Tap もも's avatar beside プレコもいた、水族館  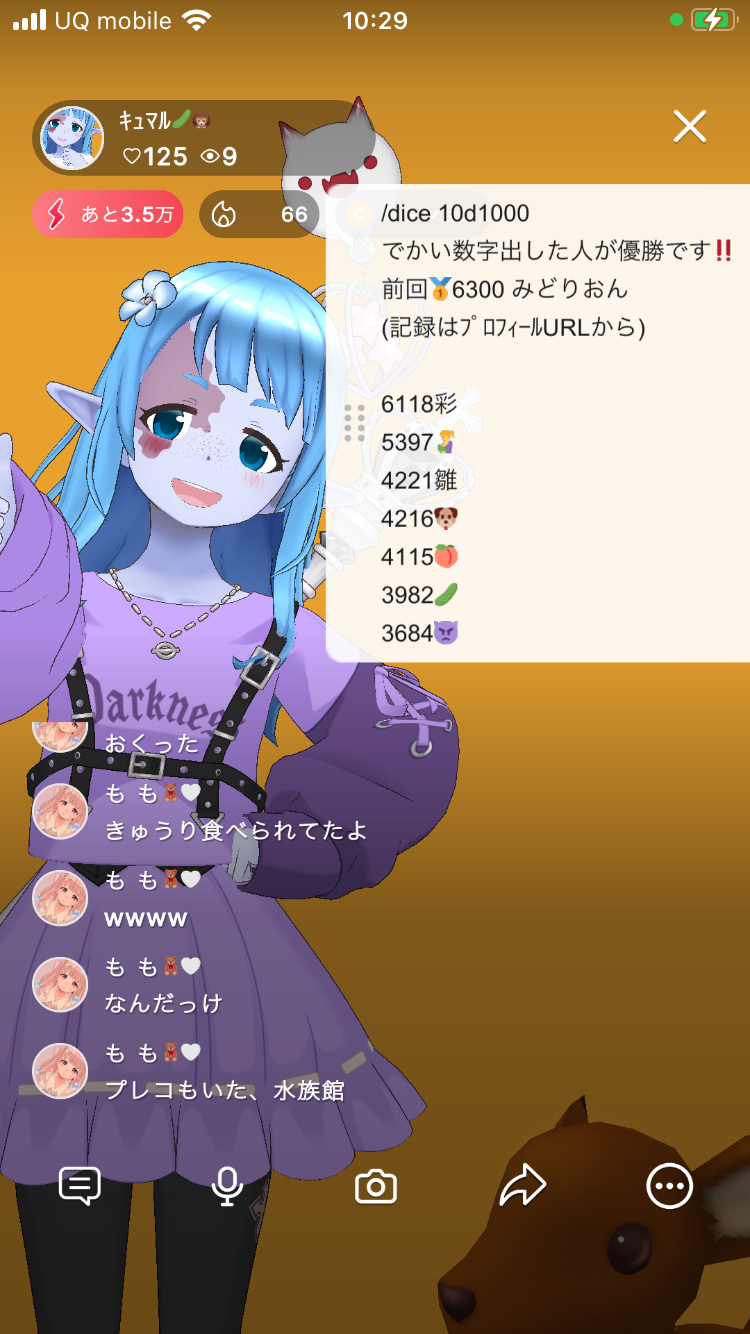(60, 1071)
